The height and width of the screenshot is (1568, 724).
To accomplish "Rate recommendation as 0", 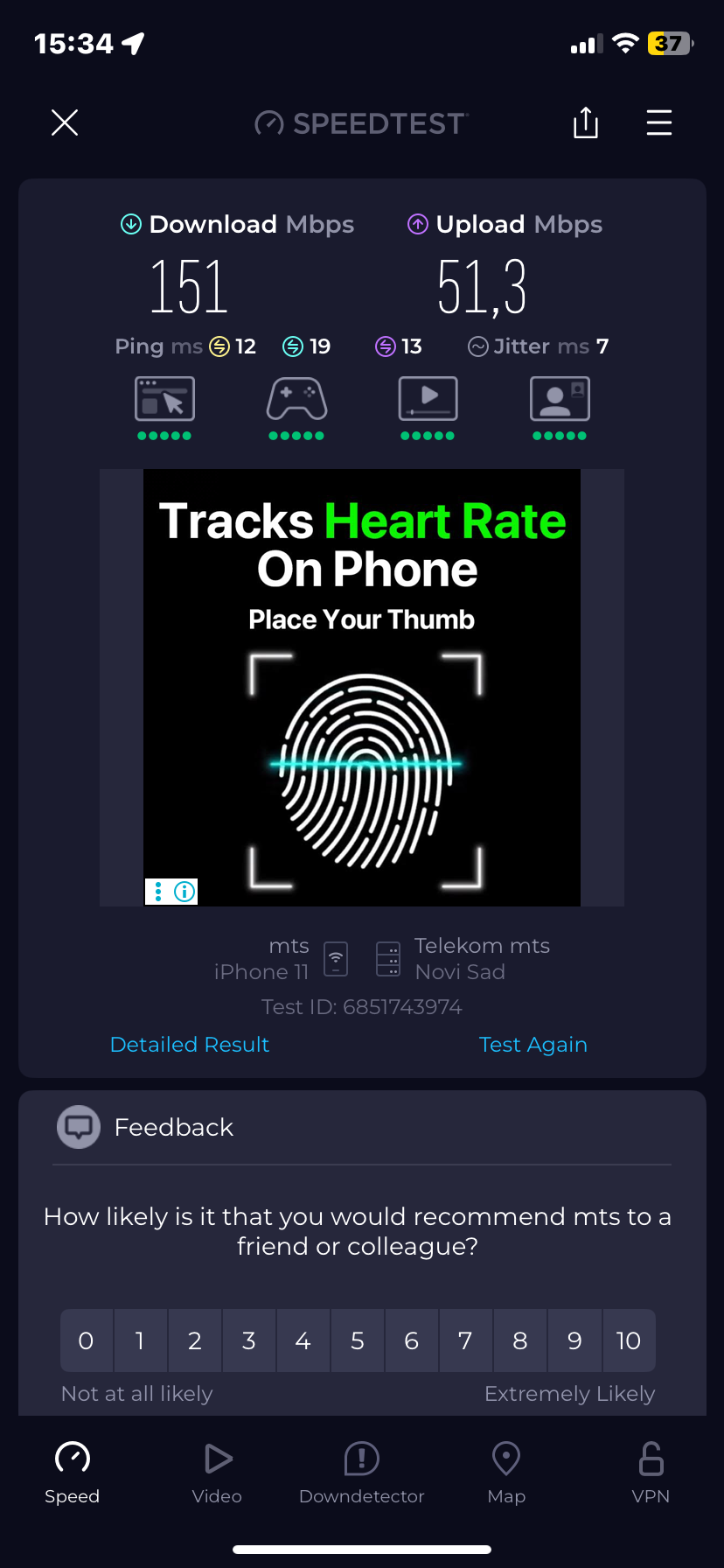I will pyautogui.click(x=86, y=1340).
